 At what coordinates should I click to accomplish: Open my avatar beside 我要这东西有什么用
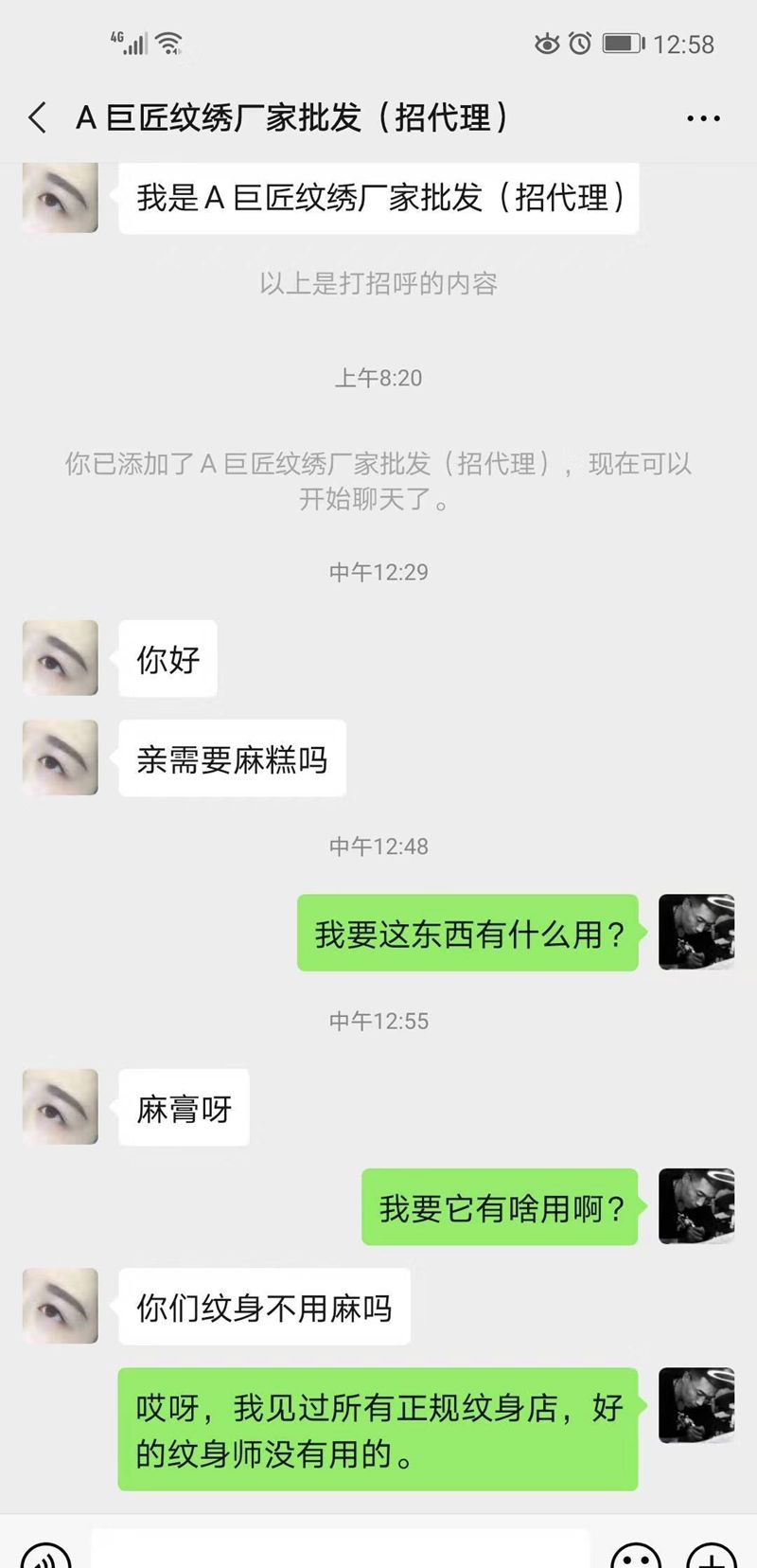tap(696, 932)
